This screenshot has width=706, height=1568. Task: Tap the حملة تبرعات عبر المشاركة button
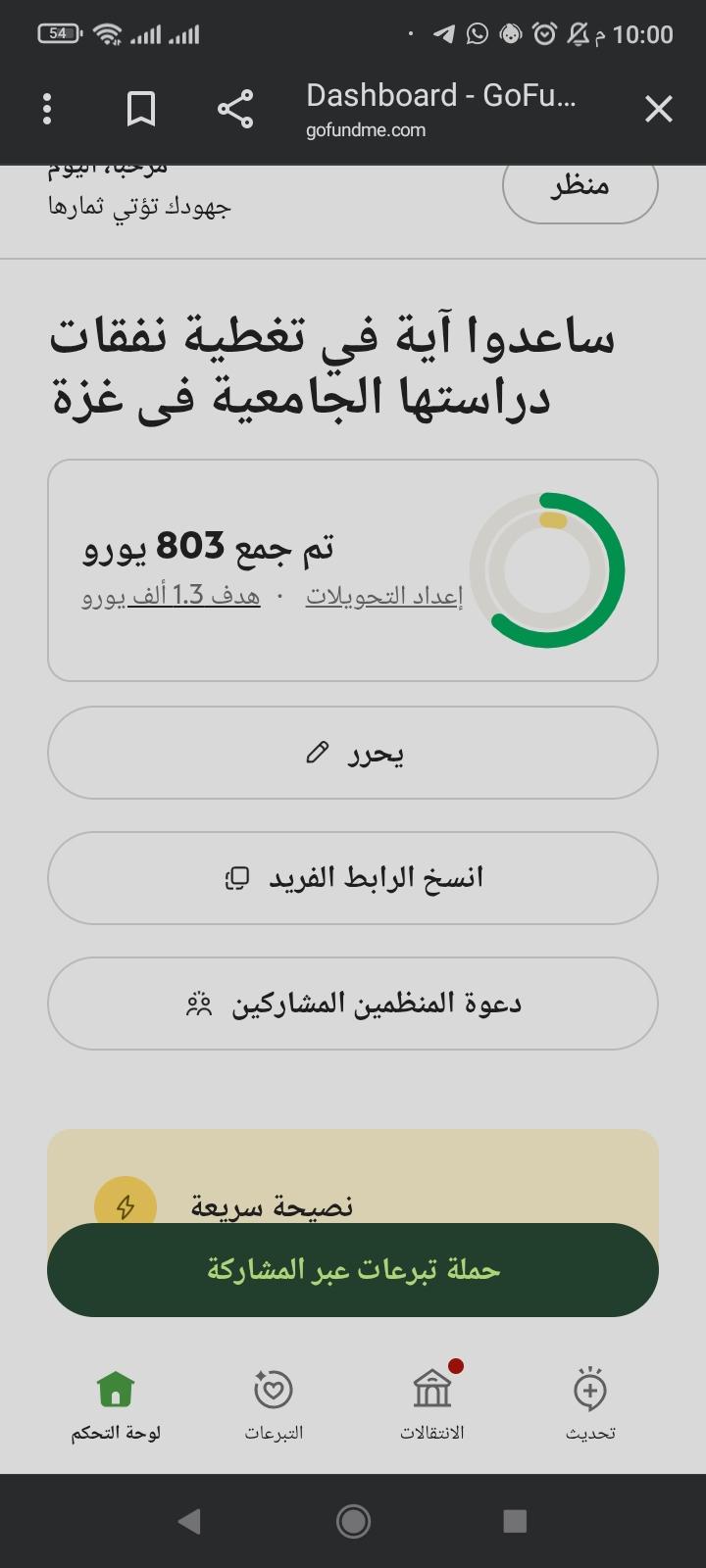[x=353, y=1270]
